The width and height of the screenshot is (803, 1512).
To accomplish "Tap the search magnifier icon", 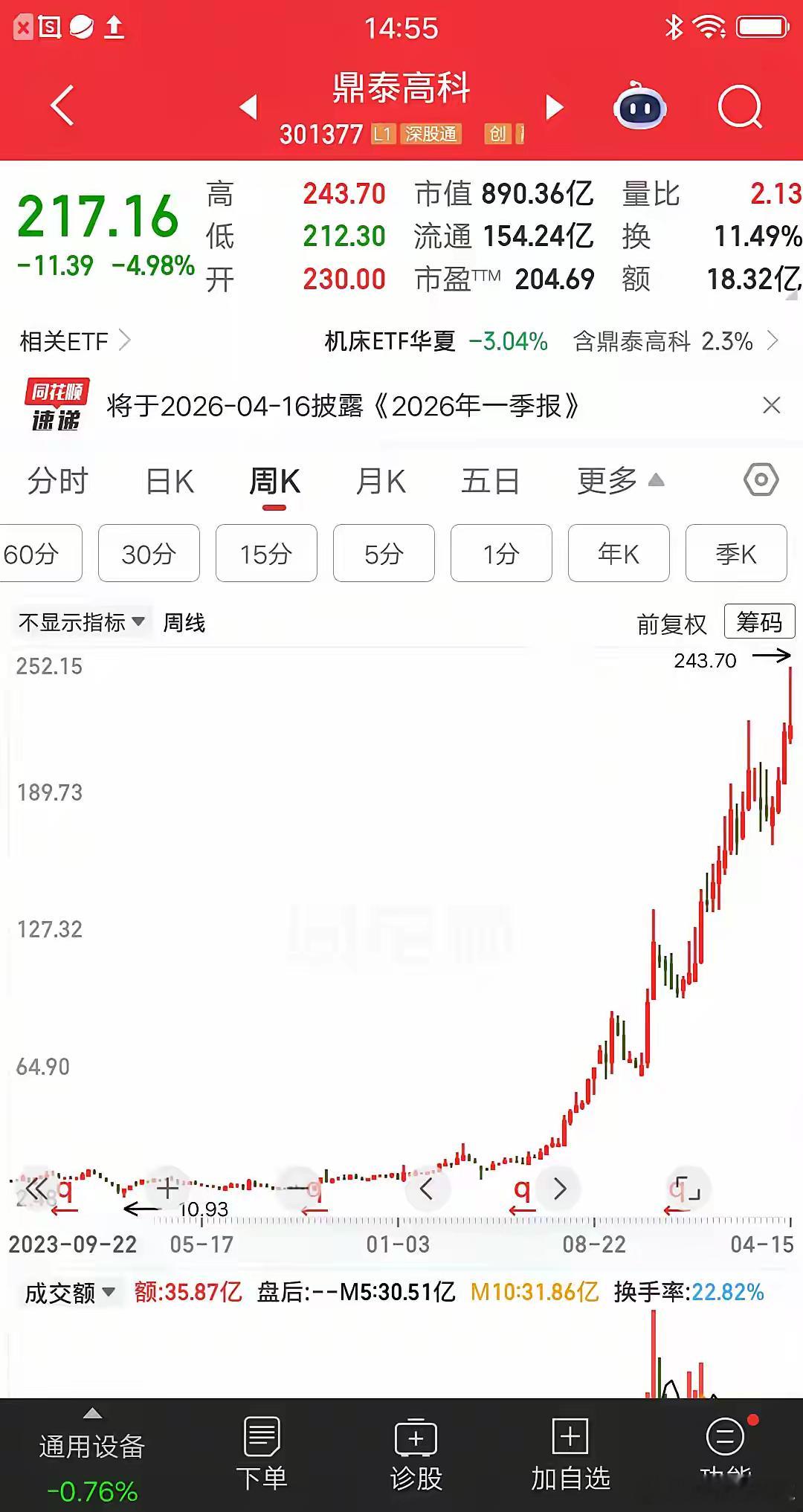I will coord(737,106).
